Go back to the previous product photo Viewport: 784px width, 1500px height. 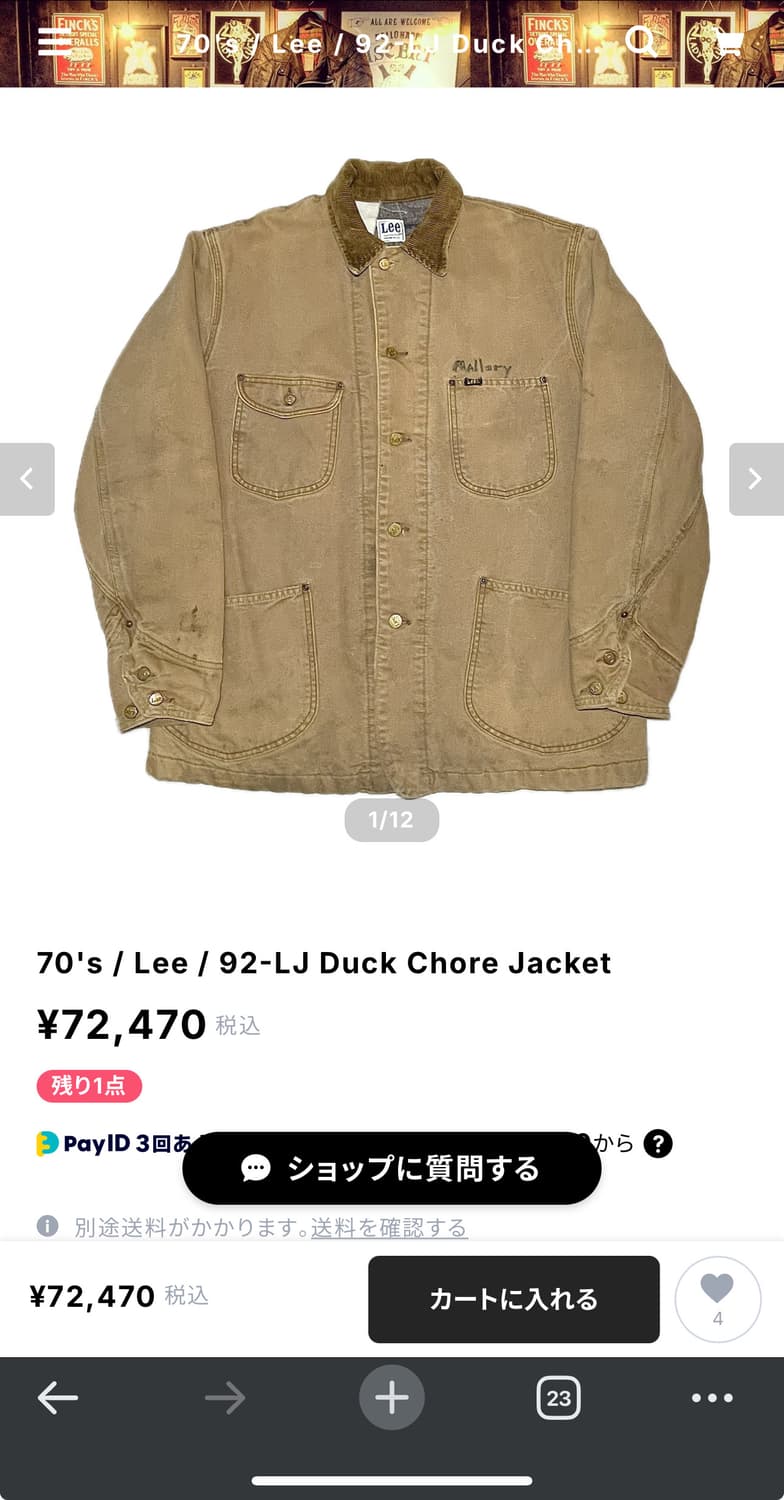coord(27,479)
